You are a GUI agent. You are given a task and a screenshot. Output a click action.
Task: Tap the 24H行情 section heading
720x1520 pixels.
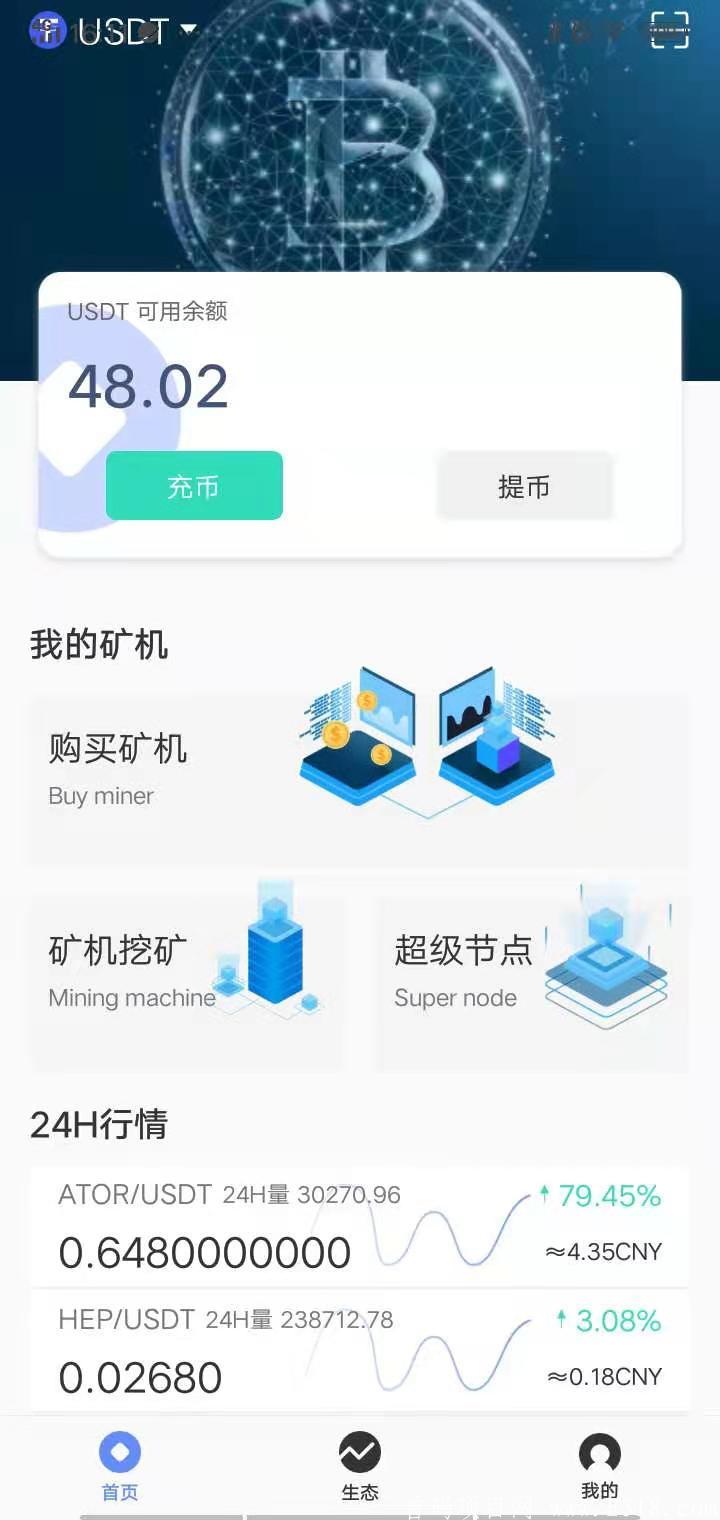pos(98,1125)
